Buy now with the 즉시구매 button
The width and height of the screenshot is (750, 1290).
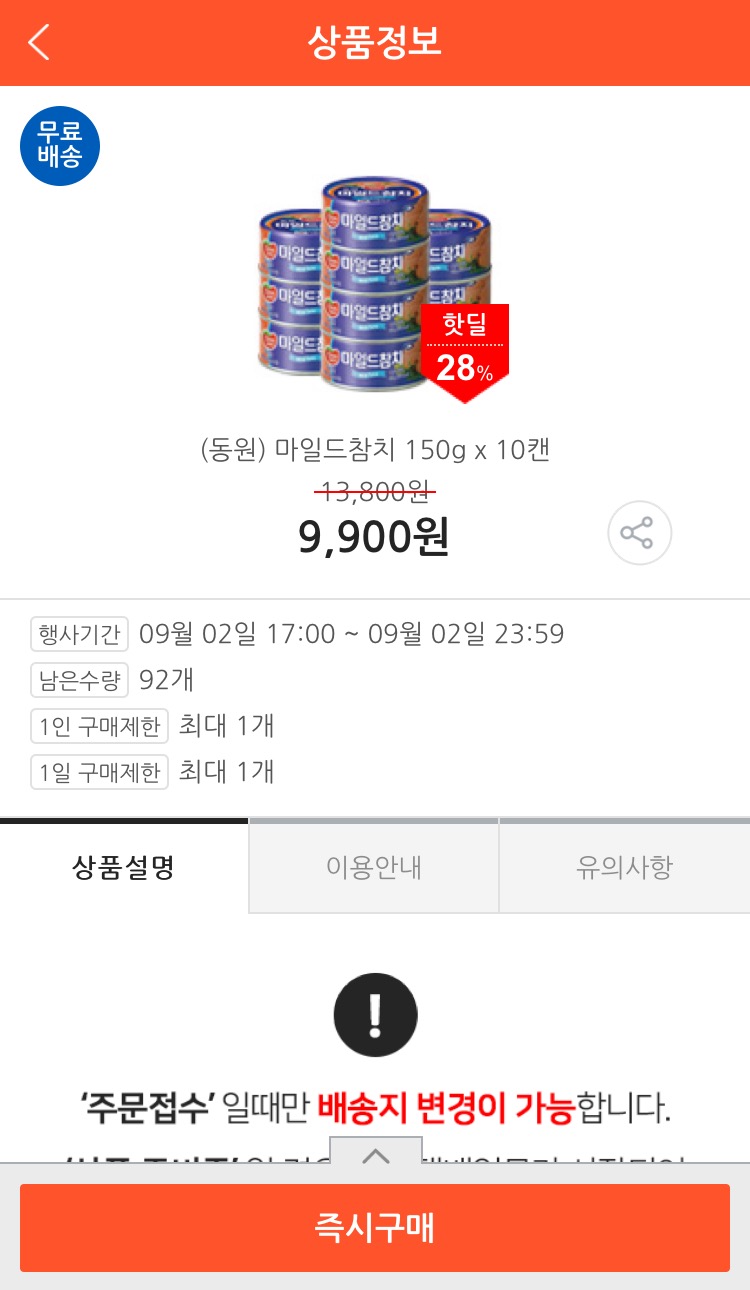pyautogui.click(x=375, y=1227)
